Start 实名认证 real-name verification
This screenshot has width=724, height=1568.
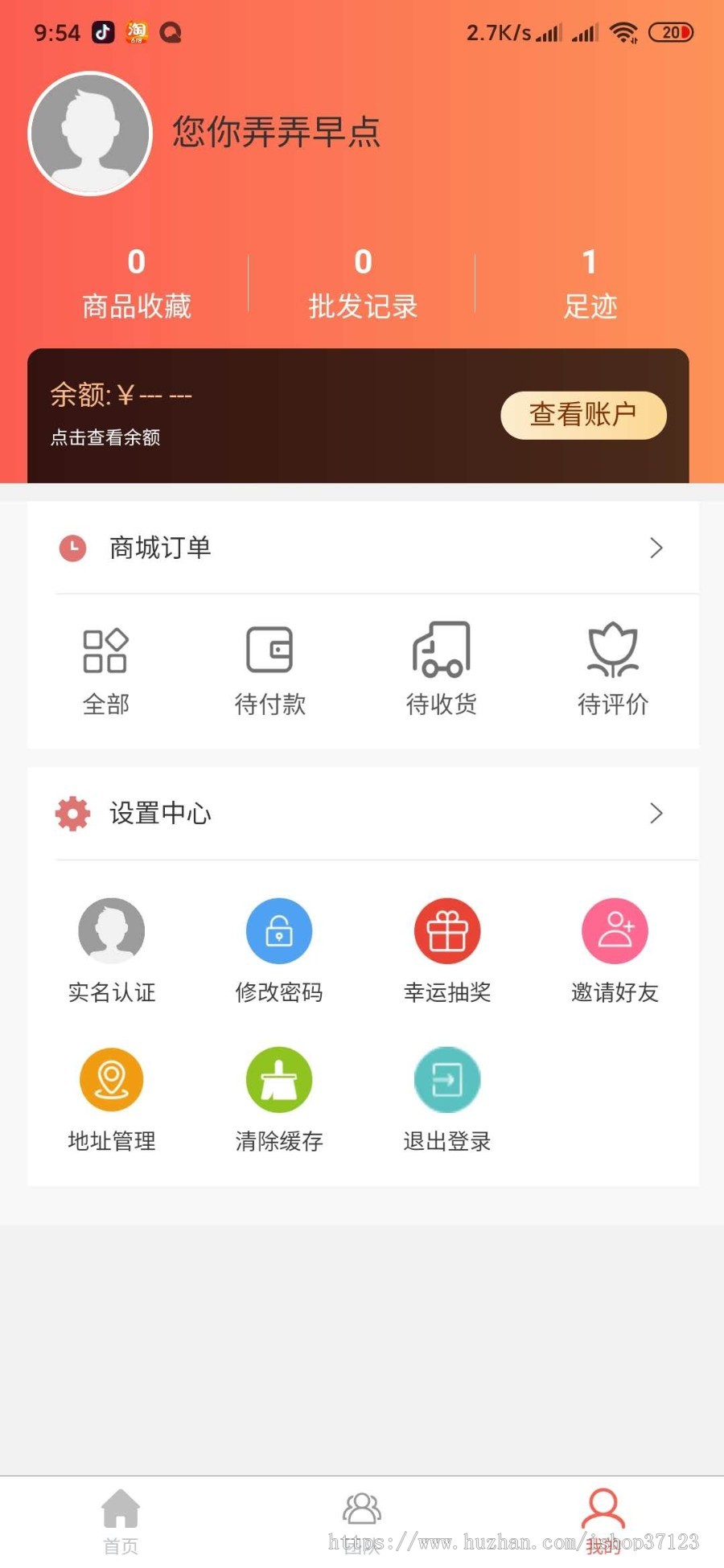click(112, 950)
